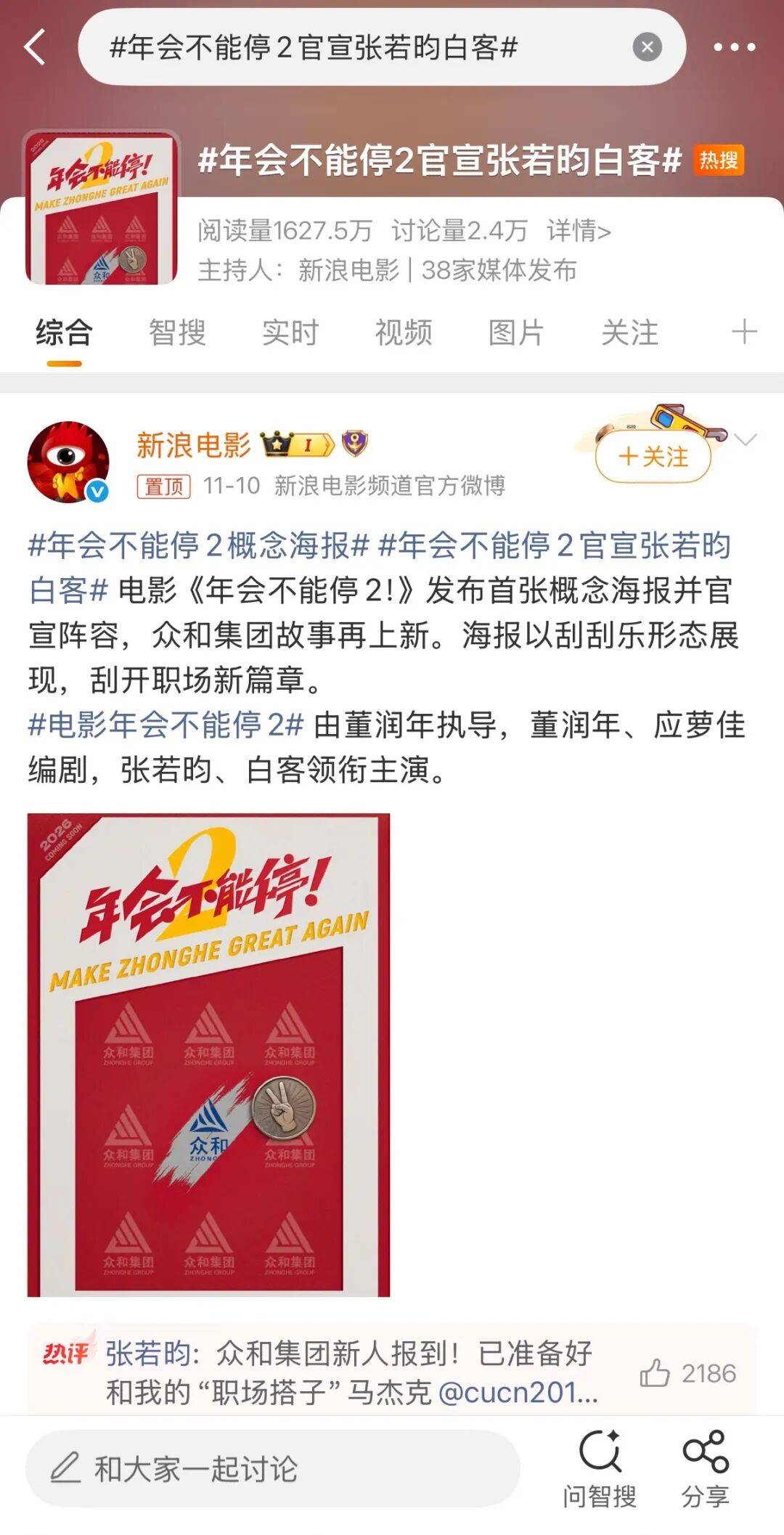Select the 视频 tab
Image resolution: width=784 pixels, height=1535 pixels.
coord(404,333)
